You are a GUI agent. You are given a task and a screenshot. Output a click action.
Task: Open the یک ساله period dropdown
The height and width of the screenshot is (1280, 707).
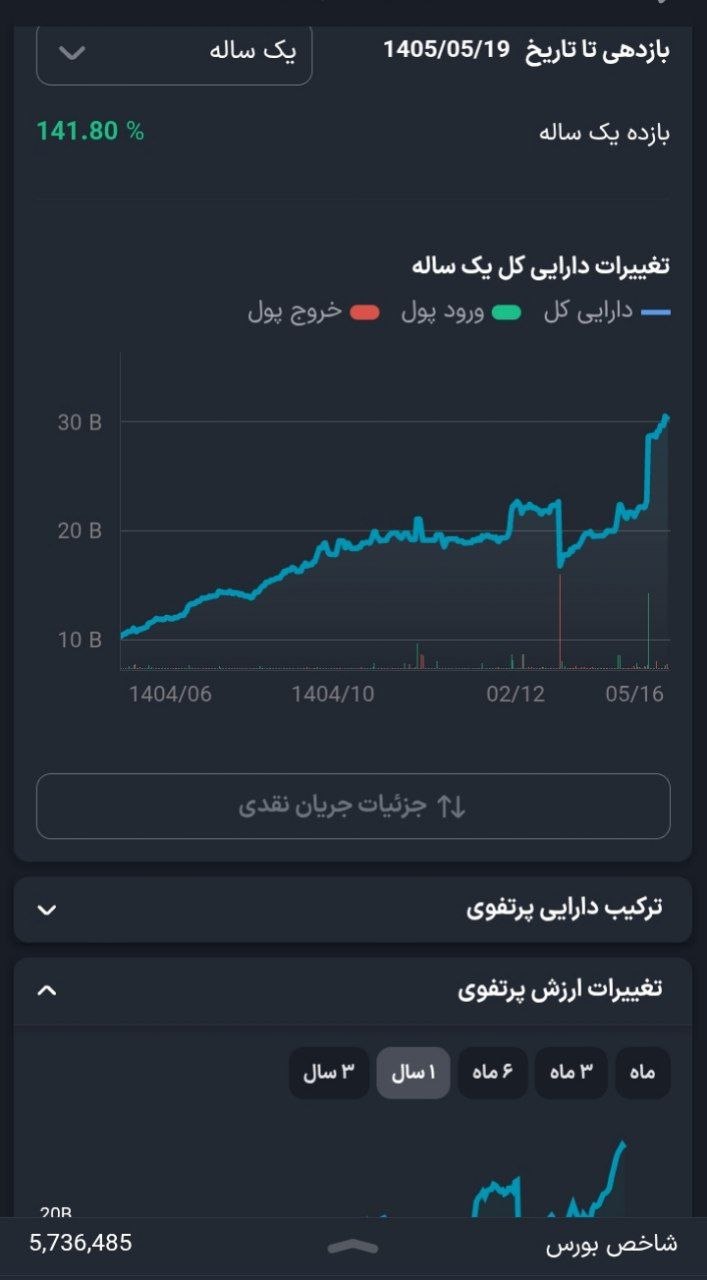[x=174, y=52]
